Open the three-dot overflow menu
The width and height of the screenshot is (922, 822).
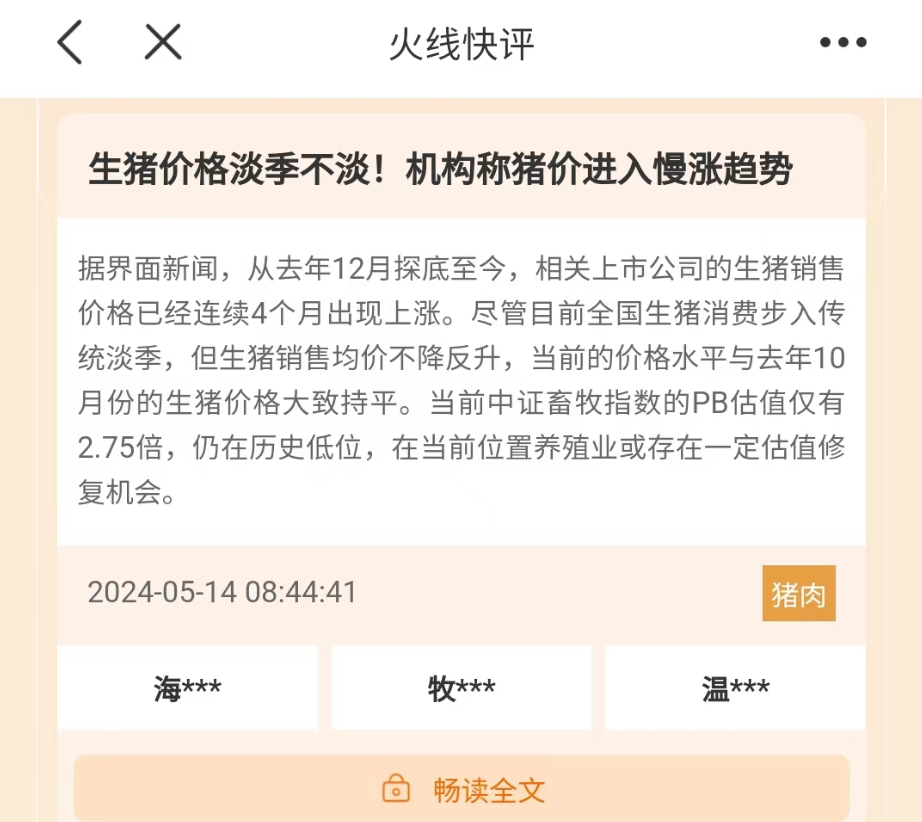point(842,43)
